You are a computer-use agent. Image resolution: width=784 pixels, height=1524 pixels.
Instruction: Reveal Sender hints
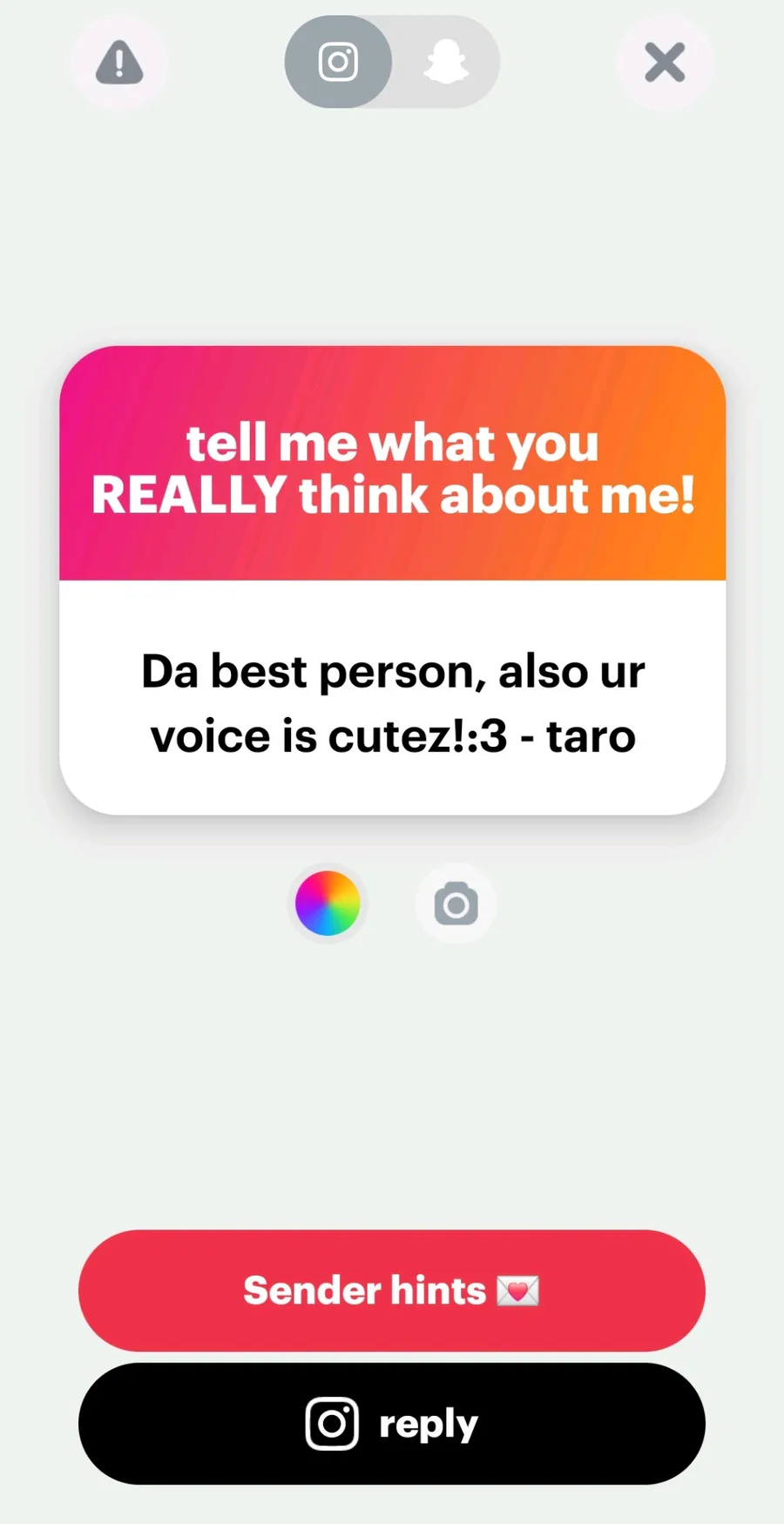[392, 1290]
